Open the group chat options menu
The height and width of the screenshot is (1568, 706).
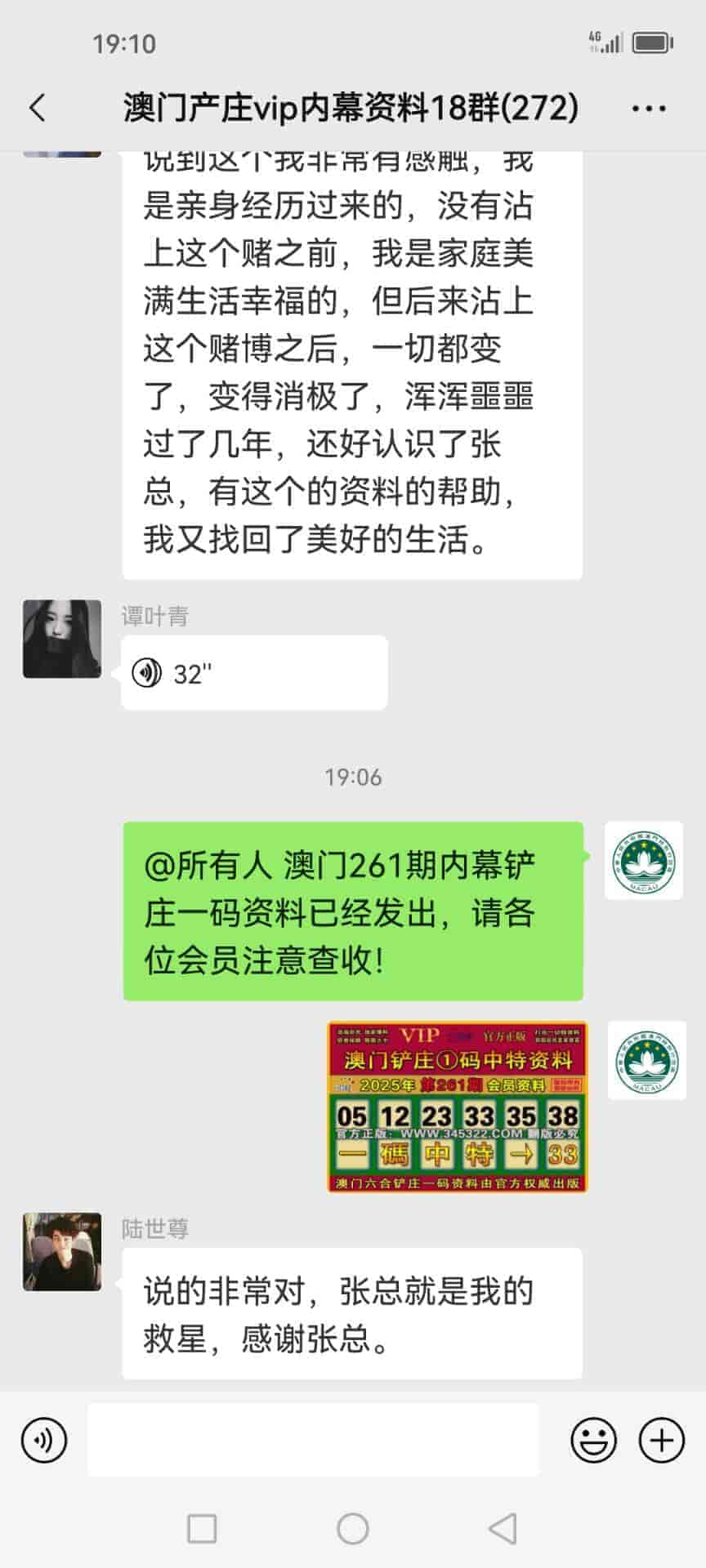point(650,108)
